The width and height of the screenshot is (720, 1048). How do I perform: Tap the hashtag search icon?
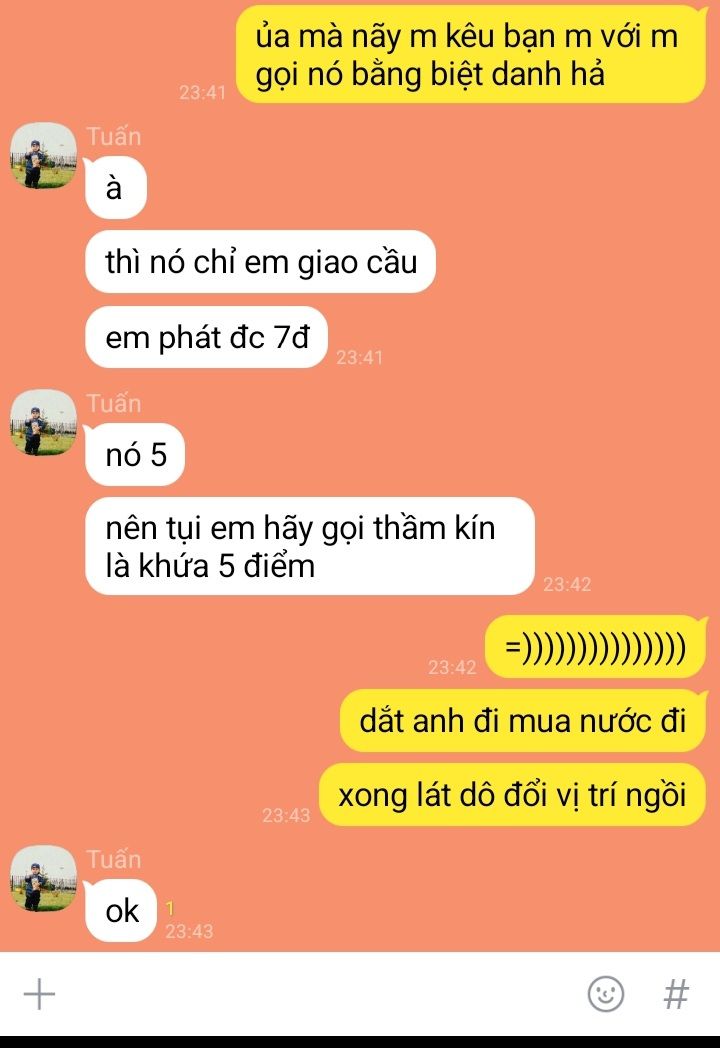tap(676, 994)
